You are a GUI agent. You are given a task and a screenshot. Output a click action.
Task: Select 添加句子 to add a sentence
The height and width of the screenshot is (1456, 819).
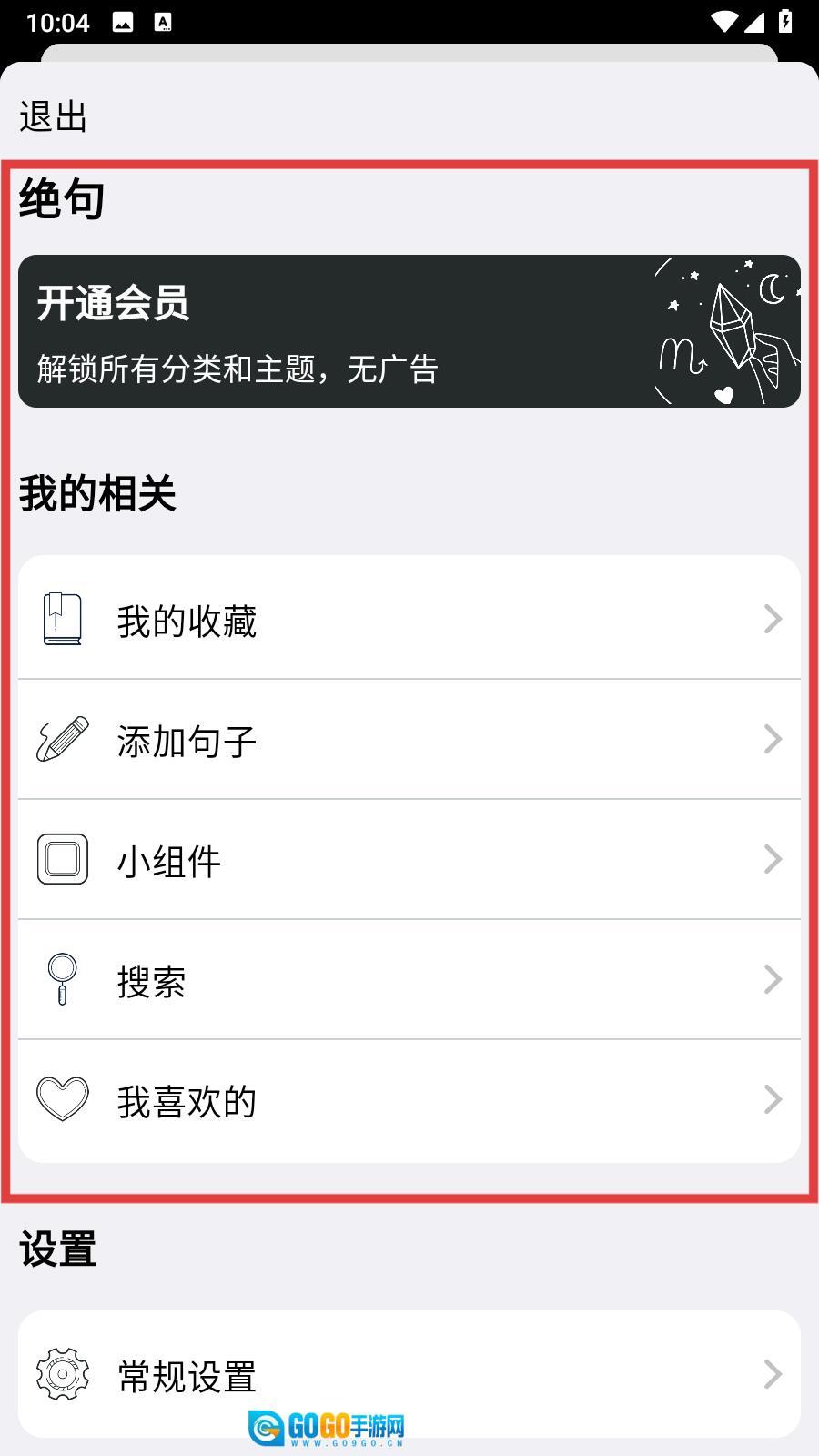(x=409, y=739)
